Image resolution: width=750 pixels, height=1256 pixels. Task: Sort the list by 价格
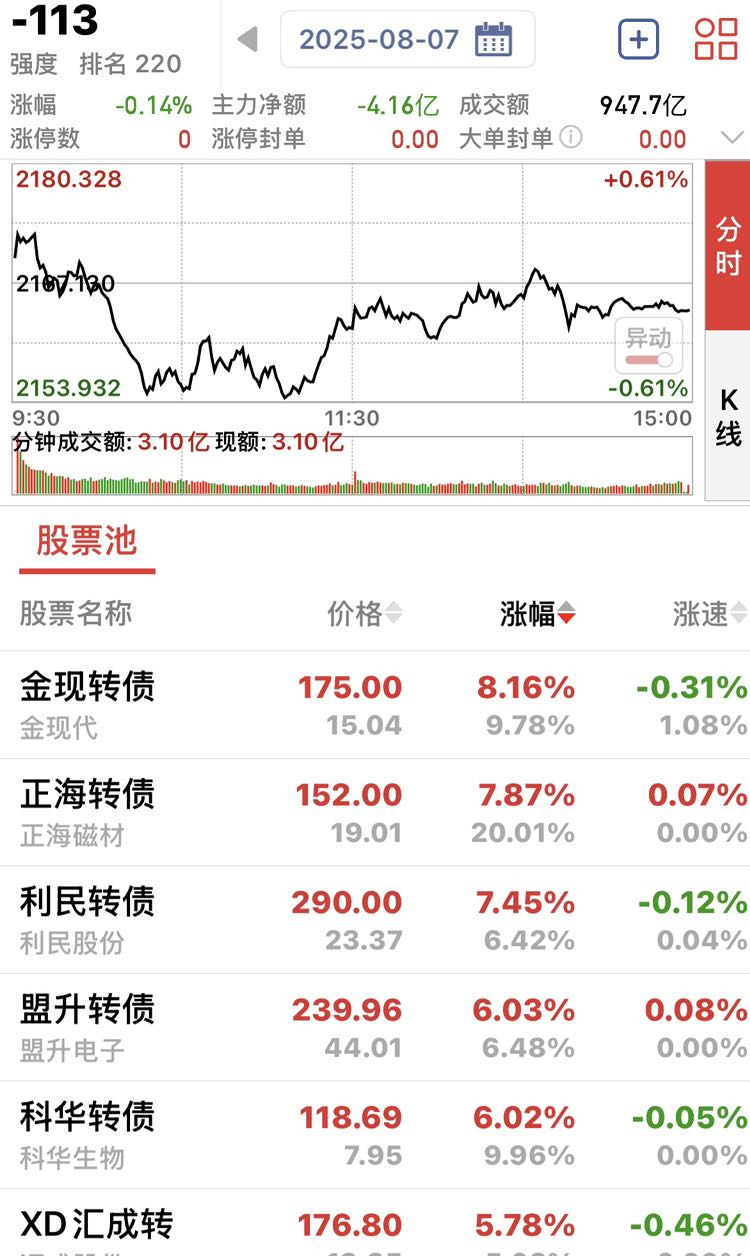click(x=365, y=614)
